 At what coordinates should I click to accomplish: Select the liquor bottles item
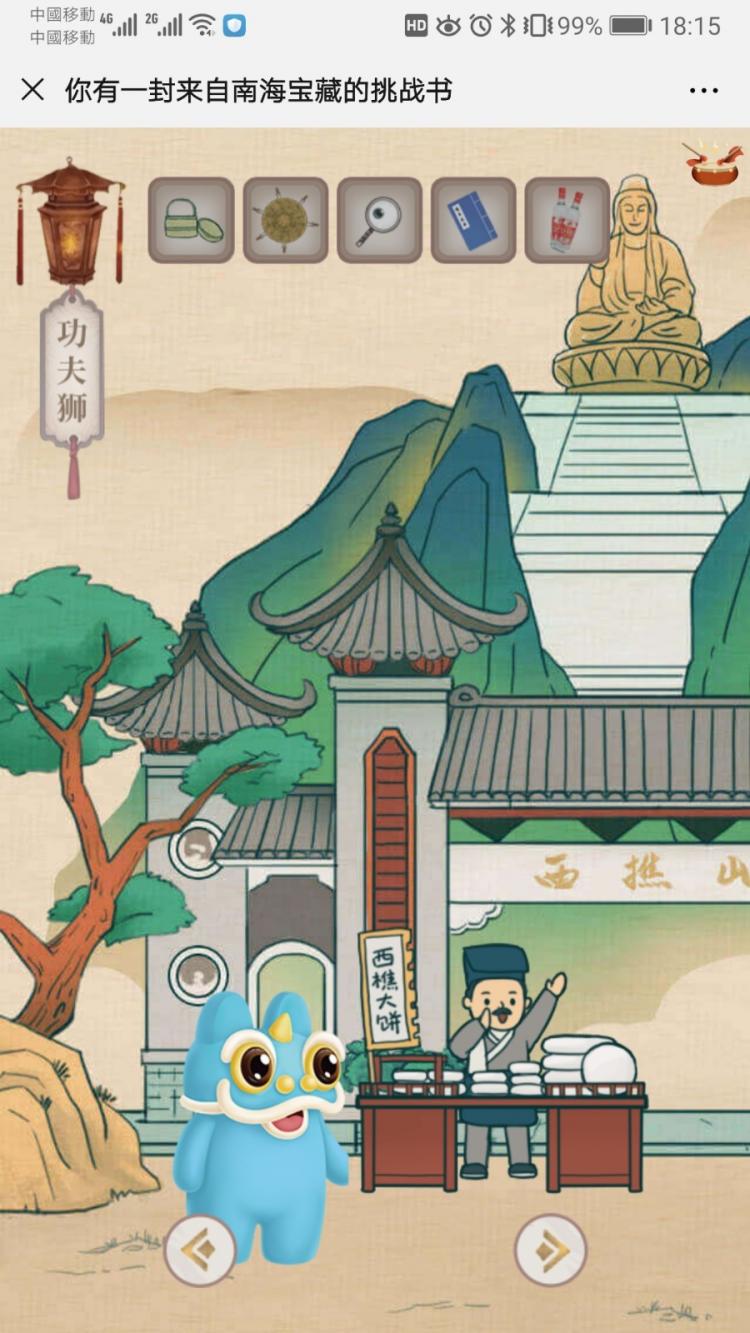tap(567, 220)
